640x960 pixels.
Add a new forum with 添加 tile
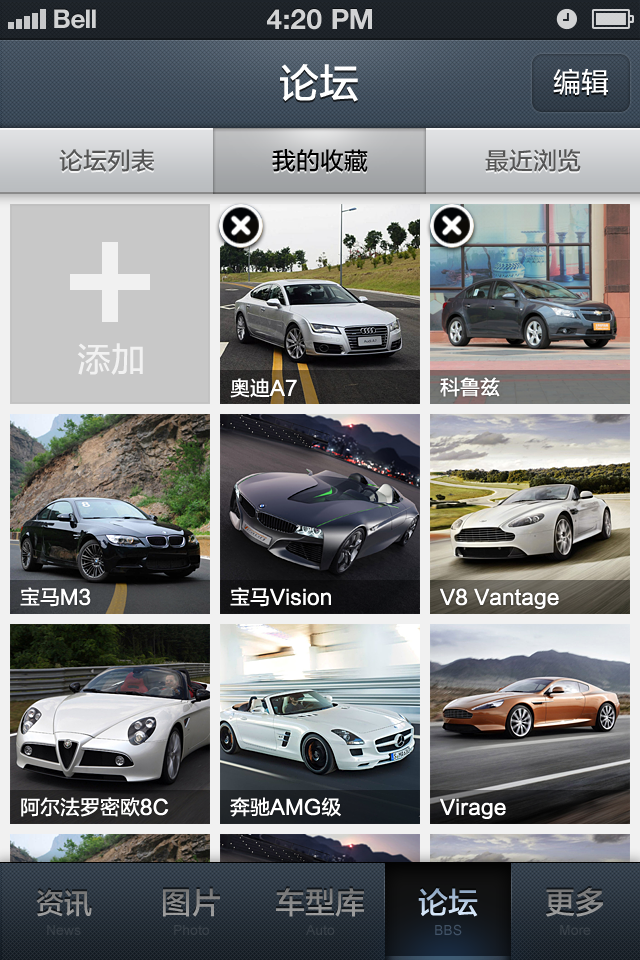pos(110,304)
